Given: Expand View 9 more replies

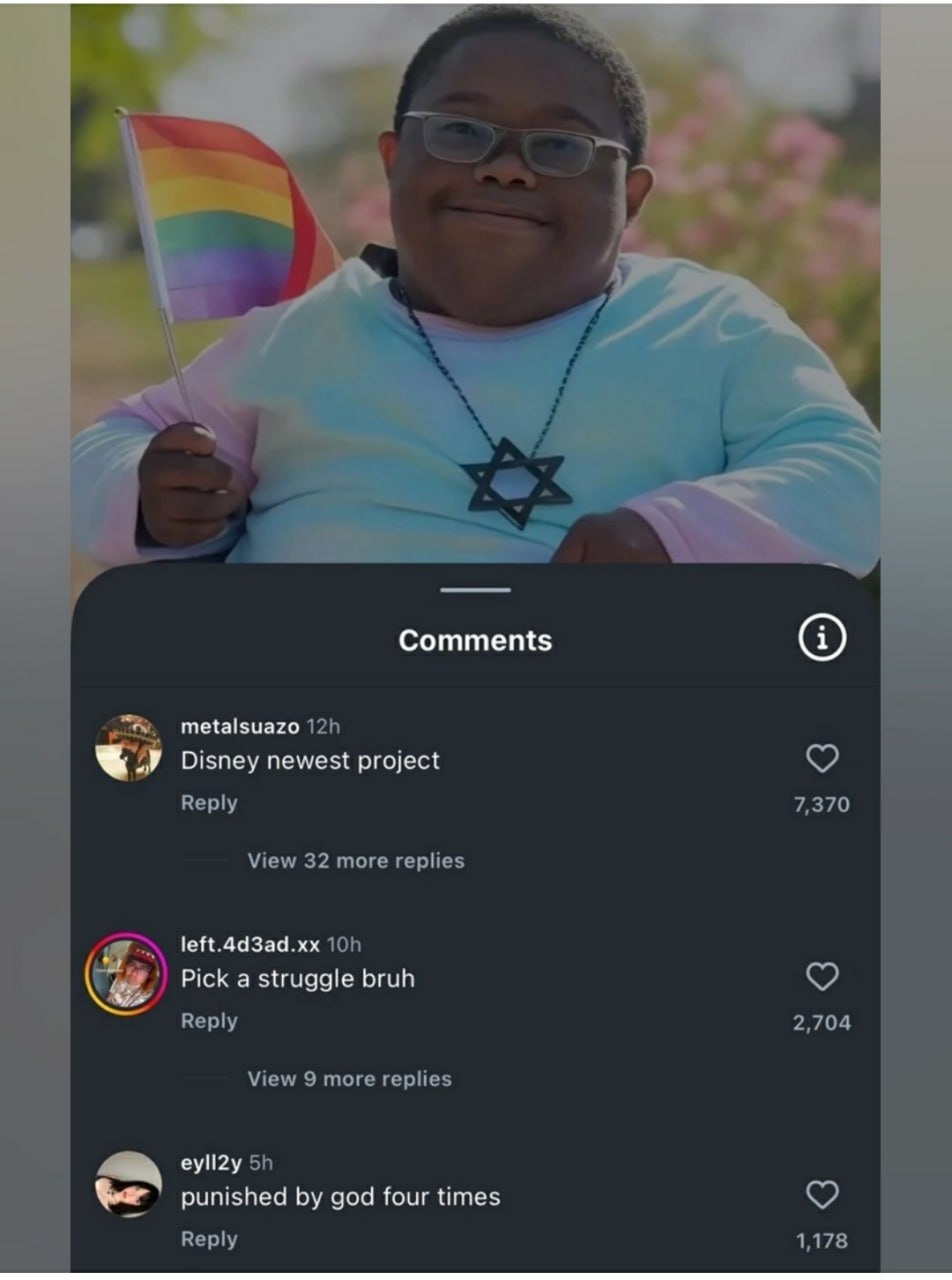Looking at the screenshot, I should (350, 1079).
